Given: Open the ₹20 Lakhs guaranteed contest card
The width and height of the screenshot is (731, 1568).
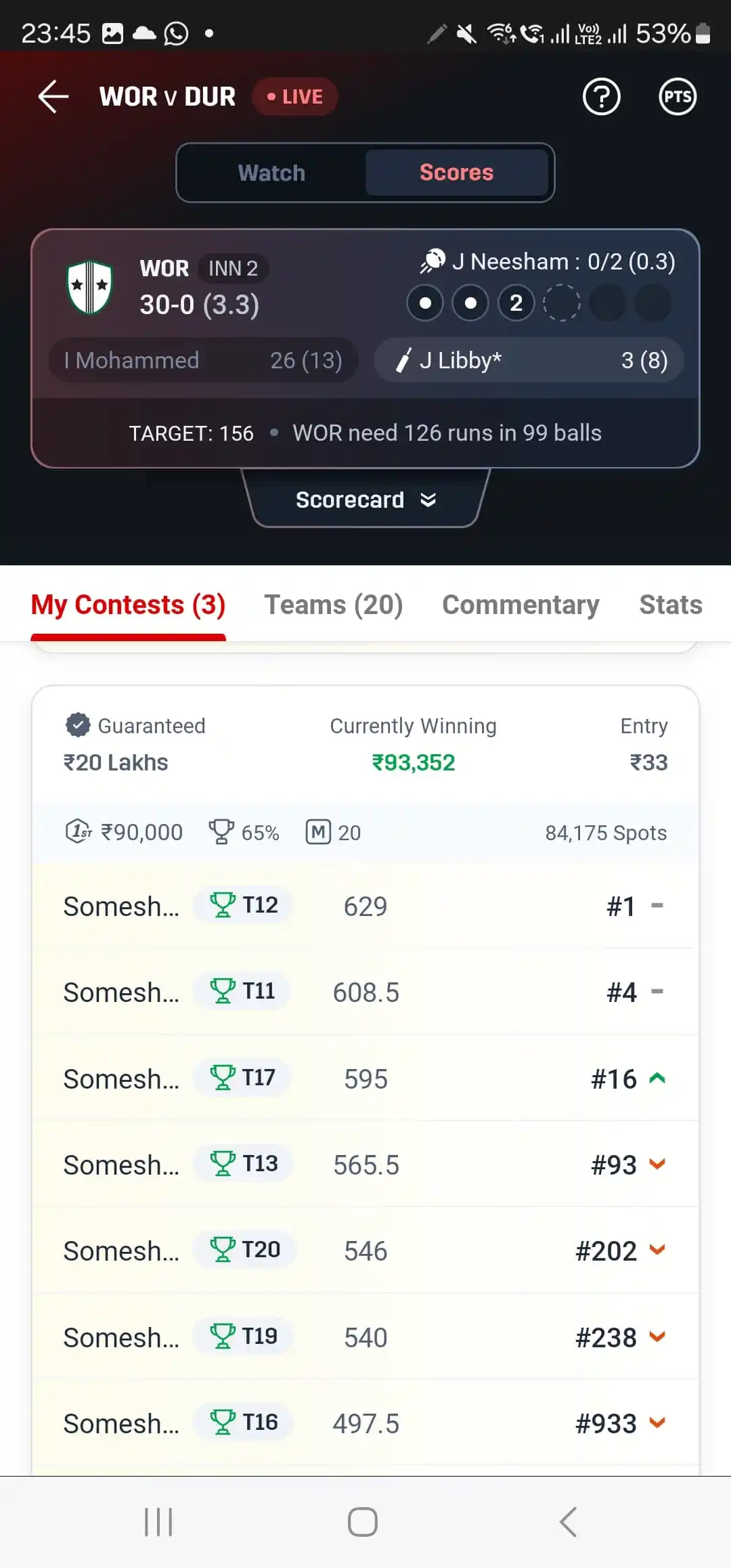Looking at the screenshot, I should 365,745.
